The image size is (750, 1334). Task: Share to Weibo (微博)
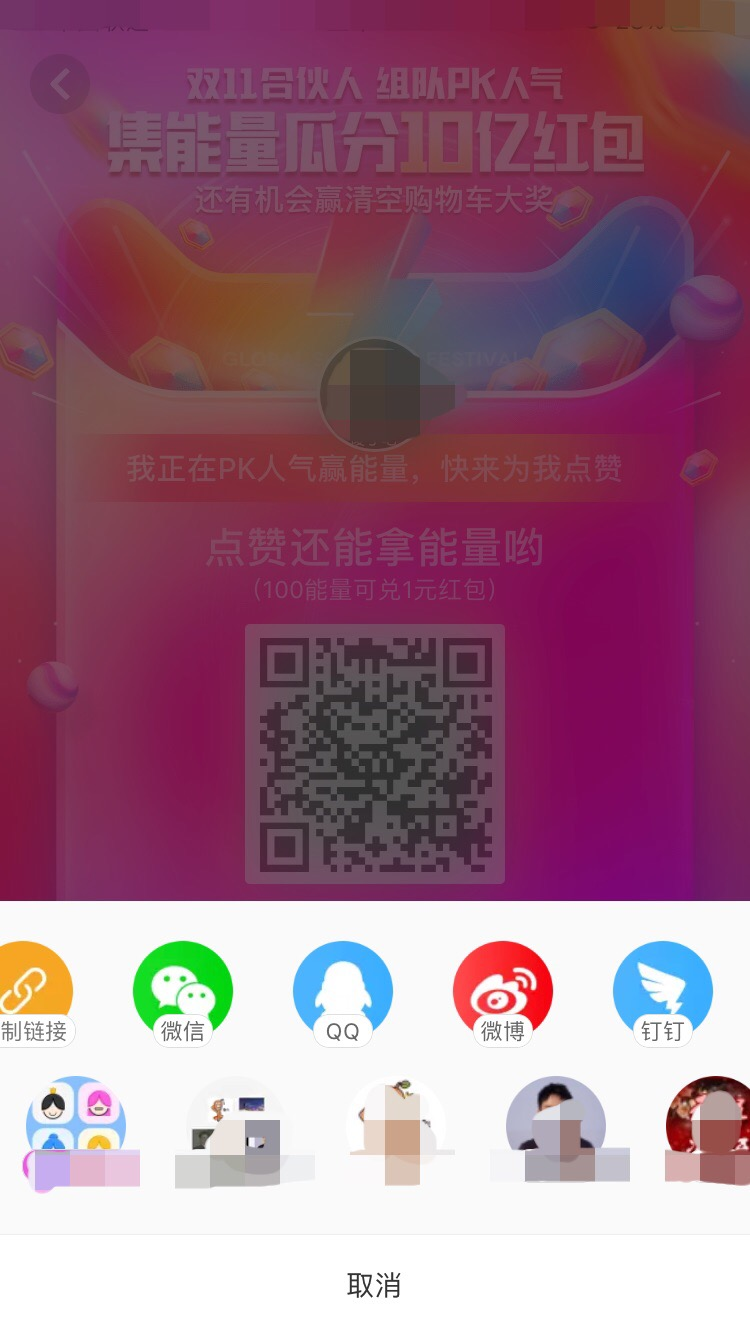(503, 992)
